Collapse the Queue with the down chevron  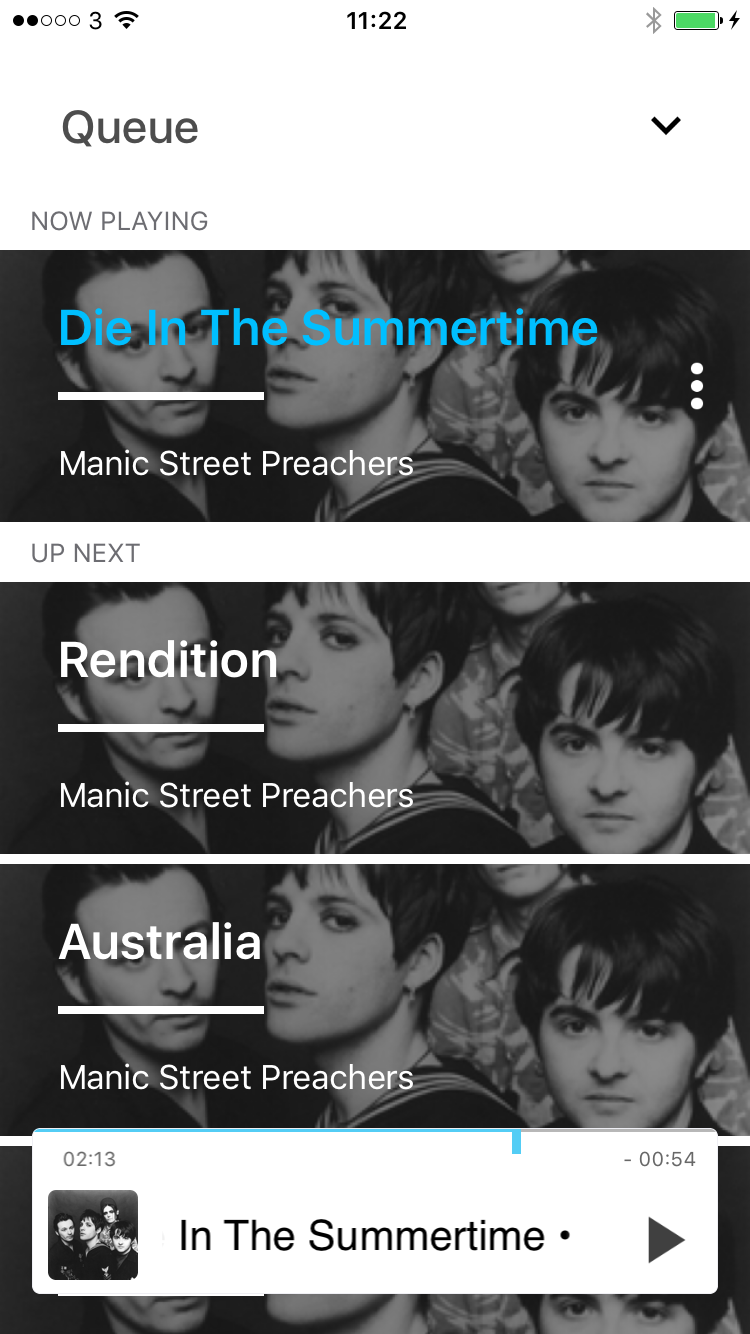[x=665, y=126]
